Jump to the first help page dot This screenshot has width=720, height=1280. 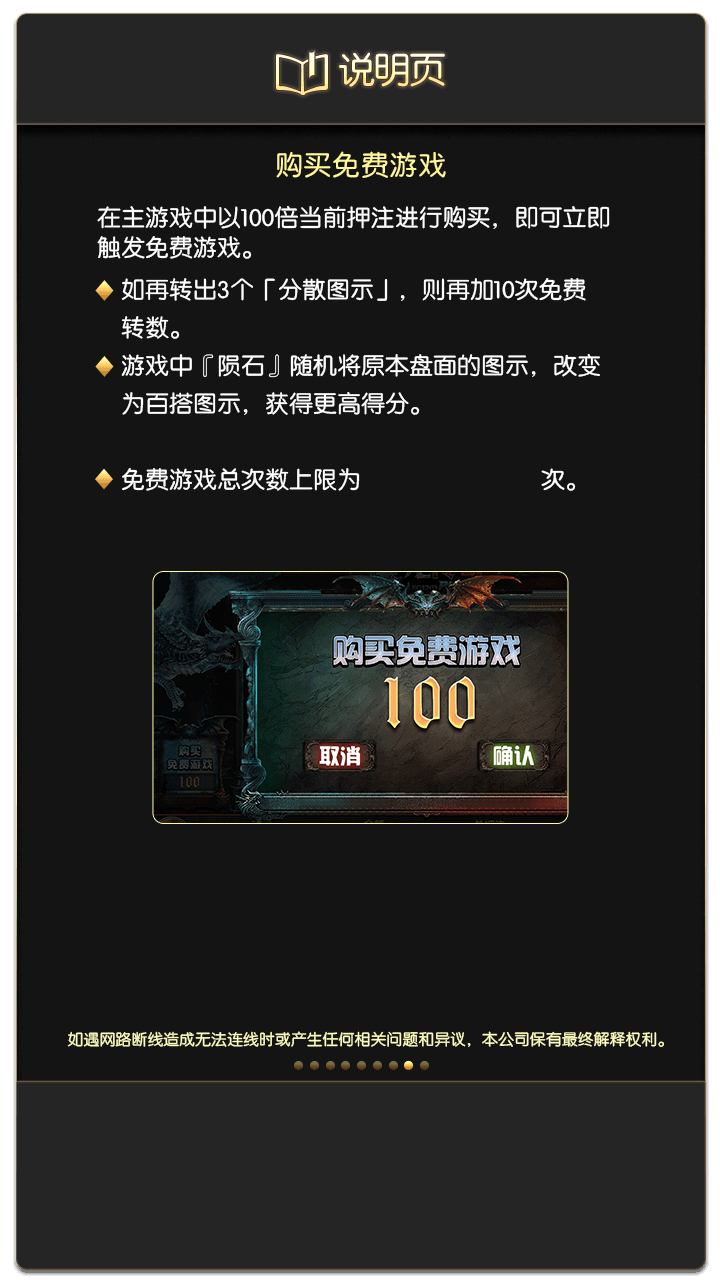[298, 1066]
